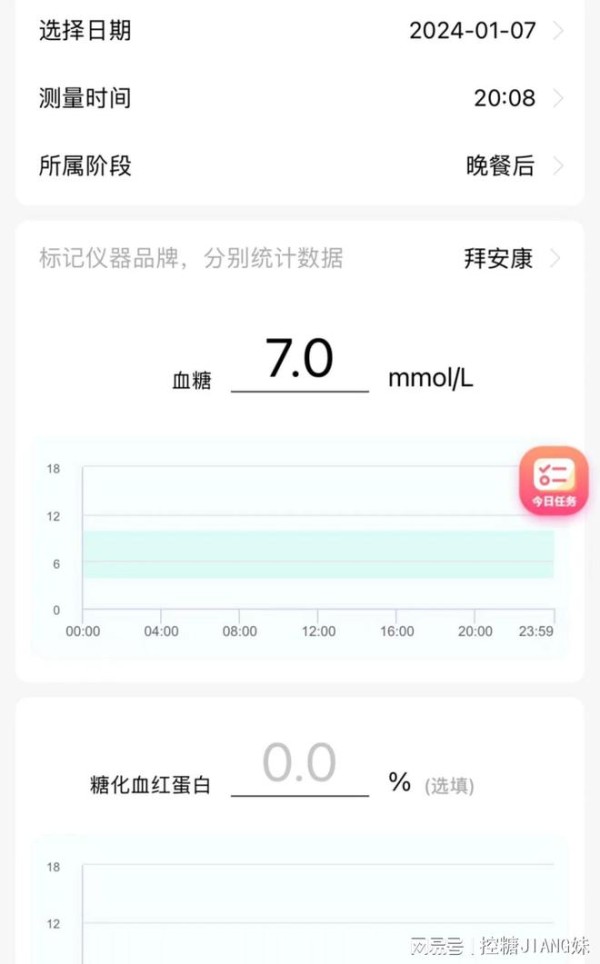Open the 所属阶段 stage selector

tap(300, 165)
